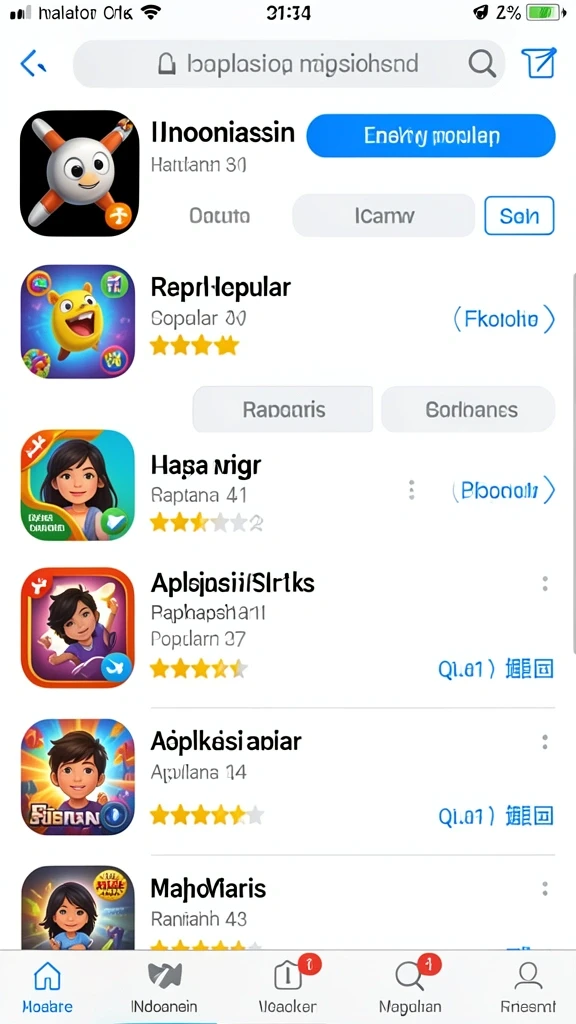The image size is (576, 1024).
Task: Open the compose icon at top right
Action: tap(539, 63)
